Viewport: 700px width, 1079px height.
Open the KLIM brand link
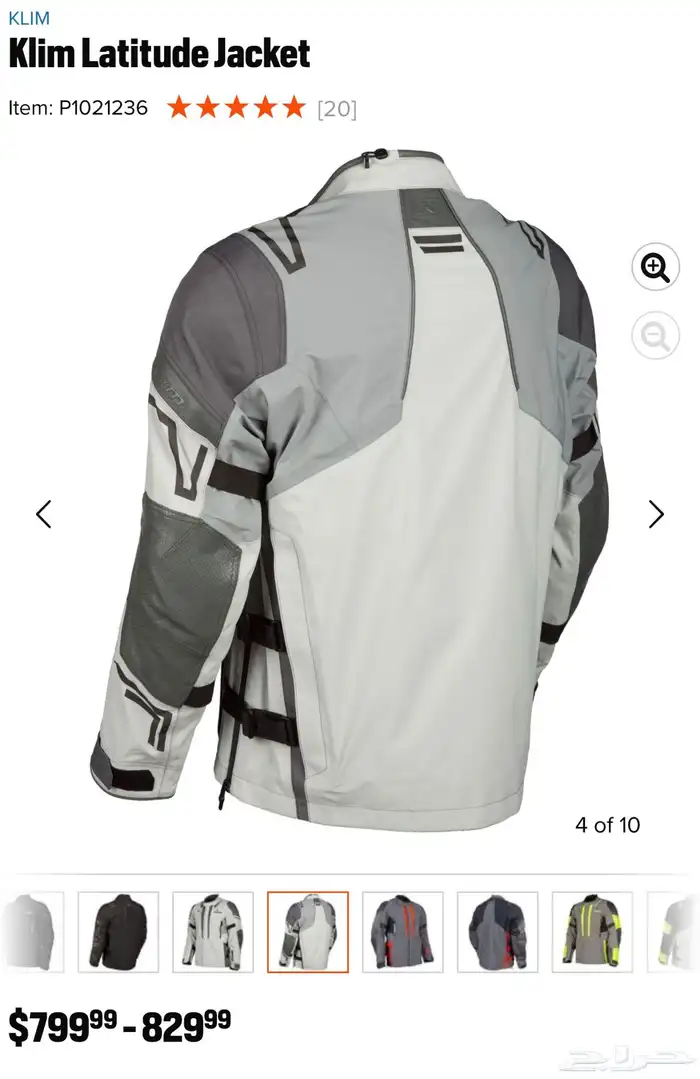[28, 18]
